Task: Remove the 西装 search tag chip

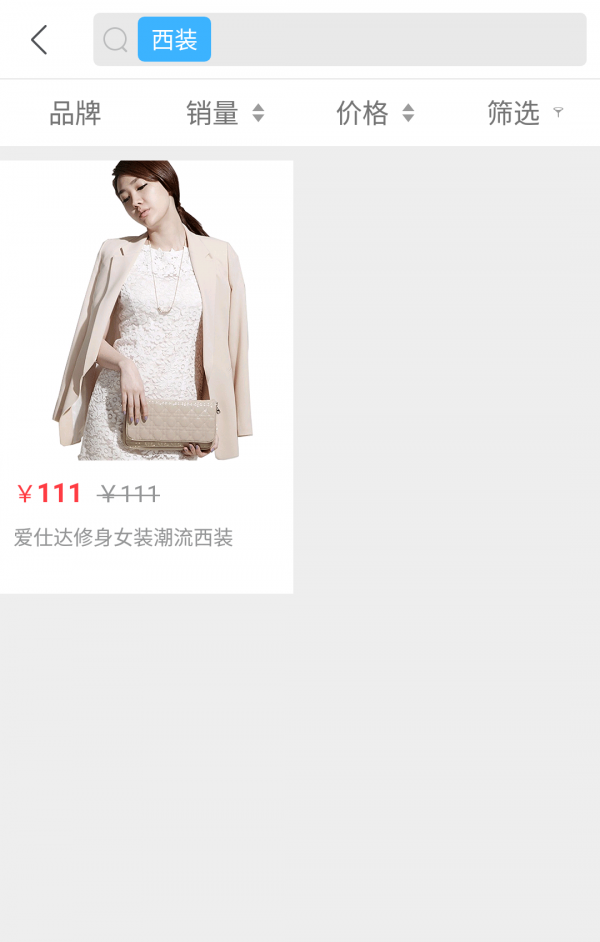Action: coord(174,40)
